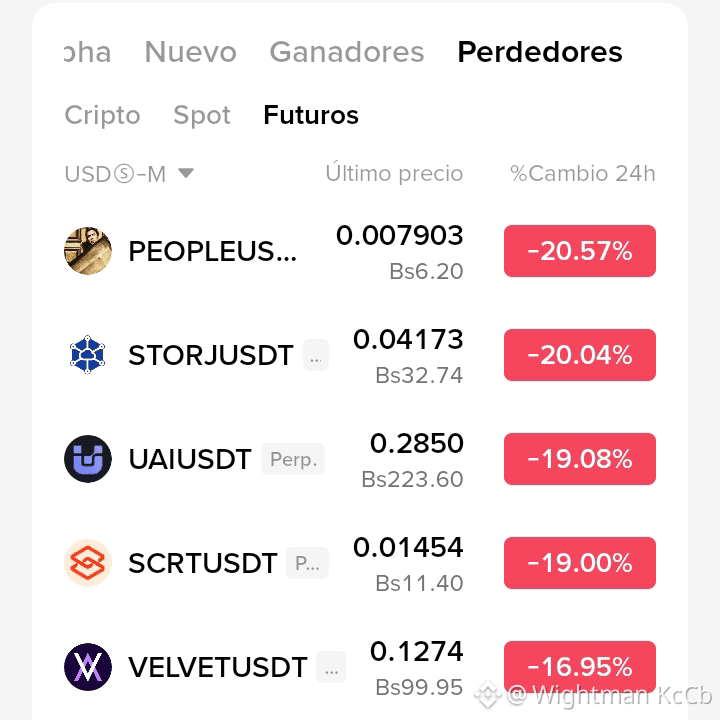This screenshot has width=720, height=720.
Task: Show the Spot category
Action: 202,115
